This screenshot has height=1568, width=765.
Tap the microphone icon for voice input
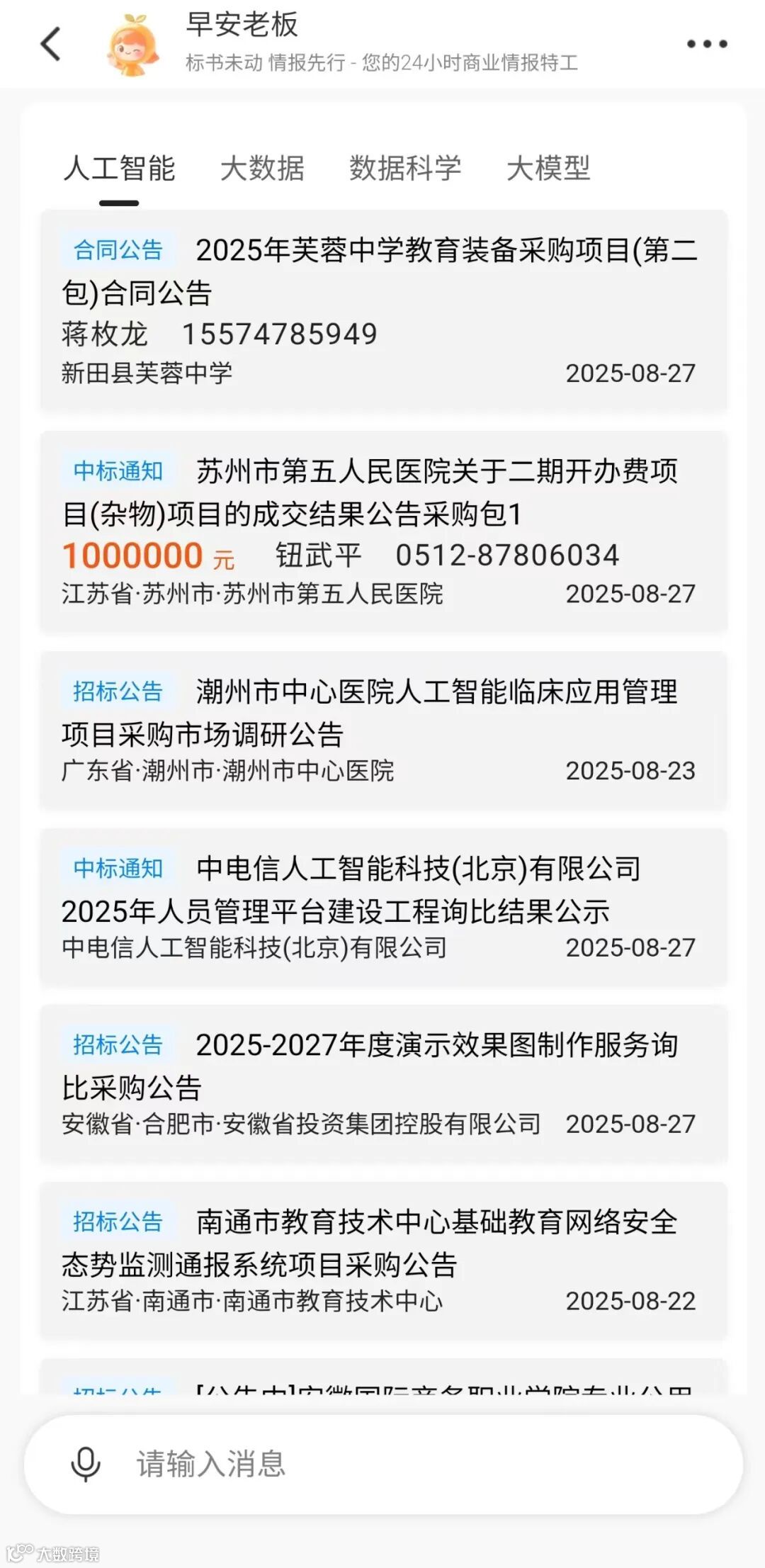click(x=86, y=1464)
